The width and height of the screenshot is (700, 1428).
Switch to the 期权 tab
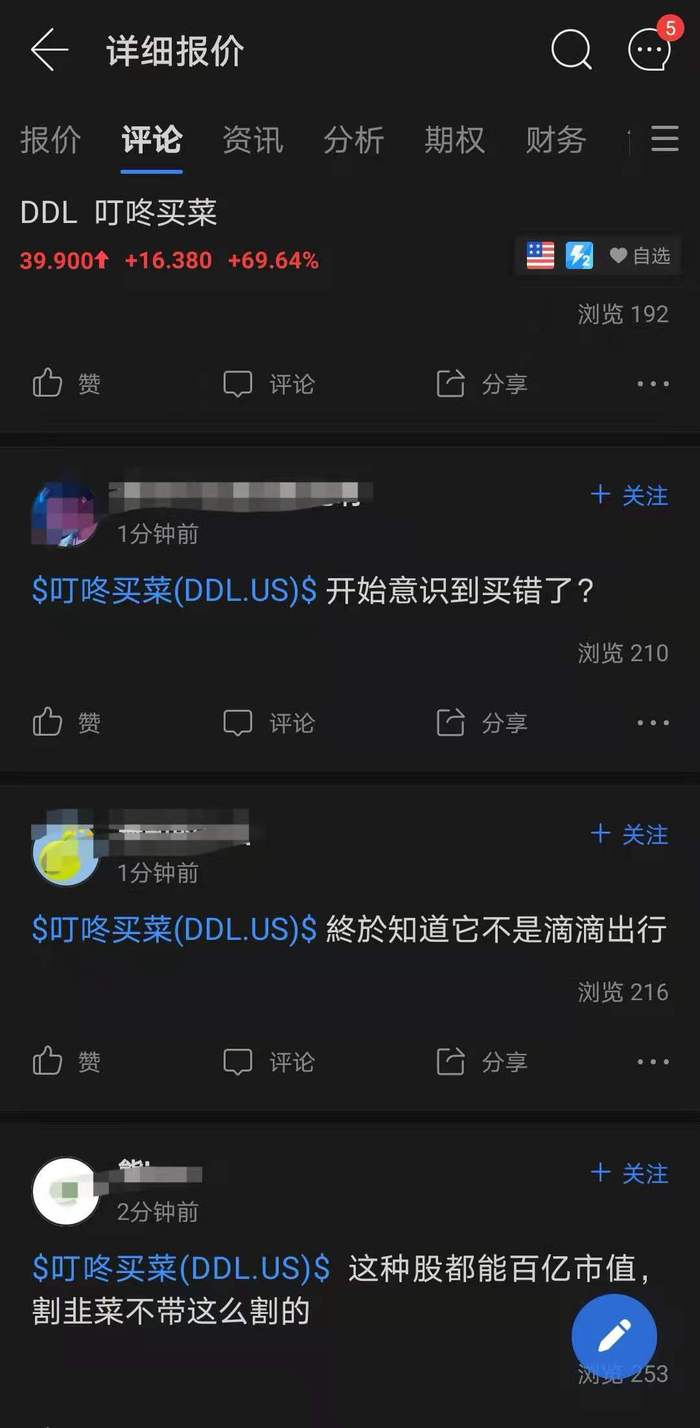click(x=454, y=140)
